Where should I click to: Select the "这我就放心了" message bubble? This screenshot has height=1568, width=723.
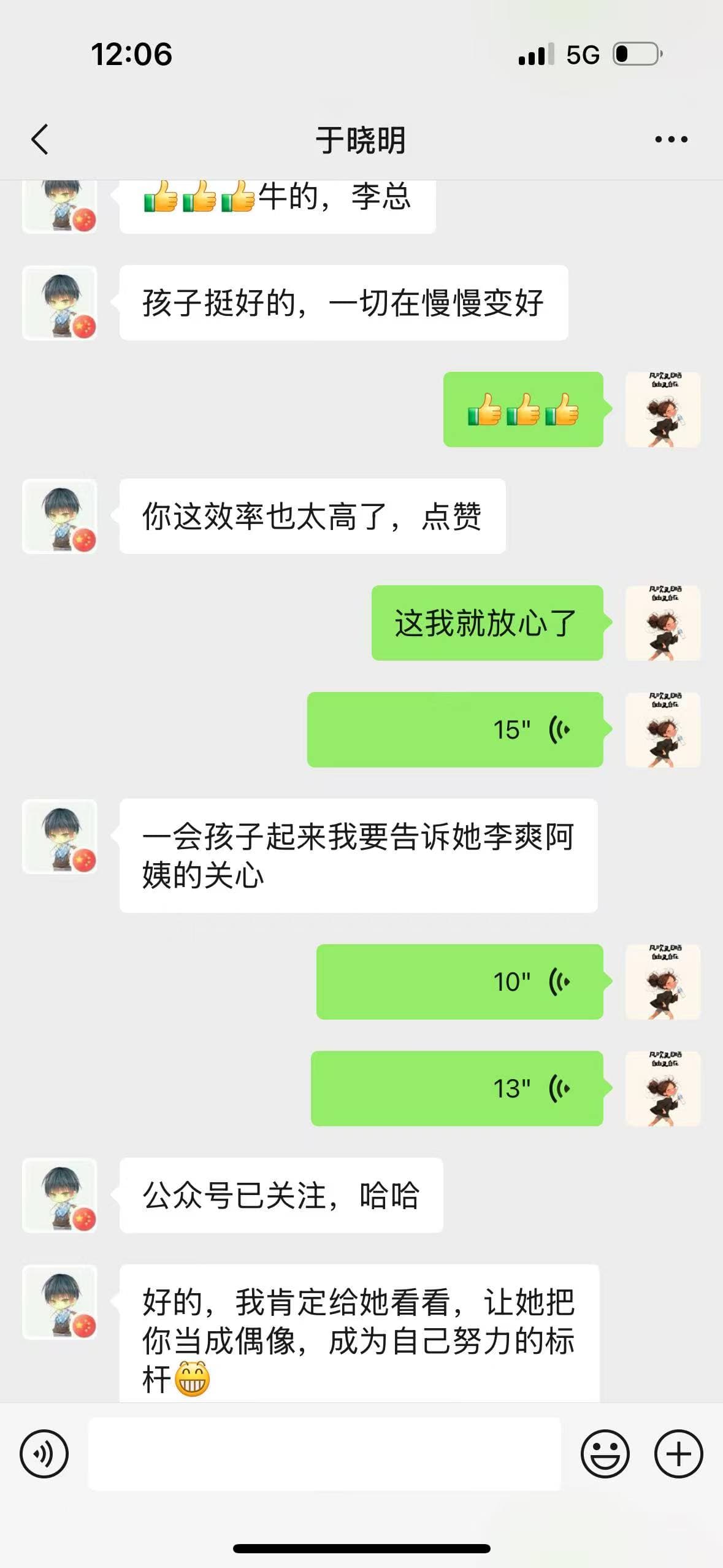(x=488, y=624)
